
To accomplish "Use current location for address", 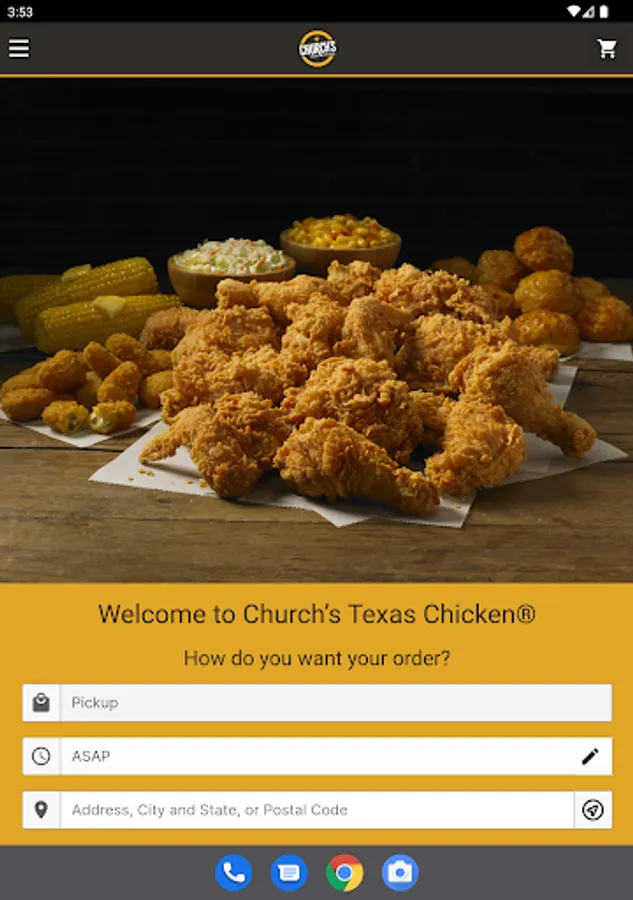I will tap(593, 810).
